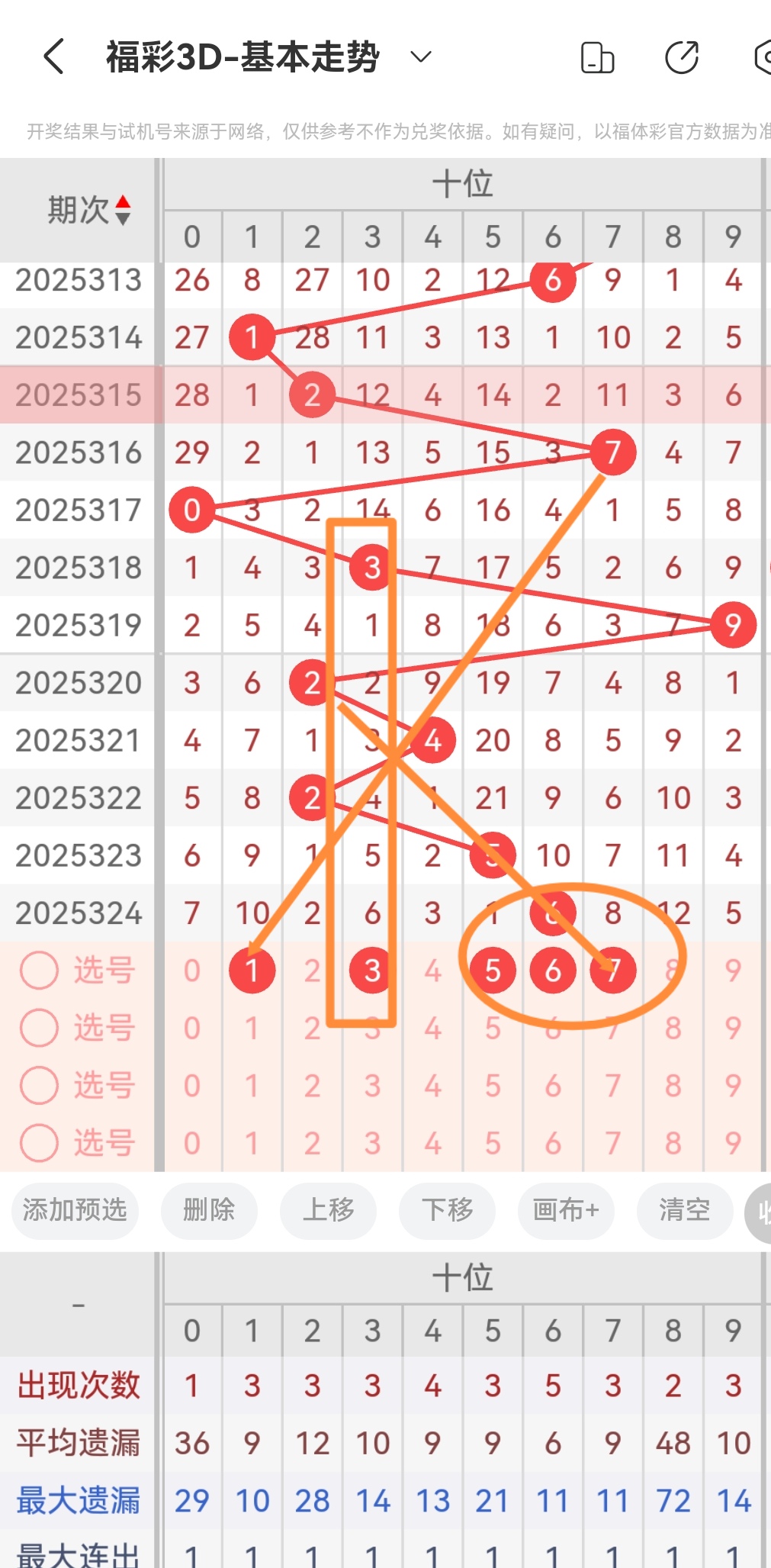Select the first 选号 radio circle
The width and height of the screenshot is (771, 1568).
(40, 971)
